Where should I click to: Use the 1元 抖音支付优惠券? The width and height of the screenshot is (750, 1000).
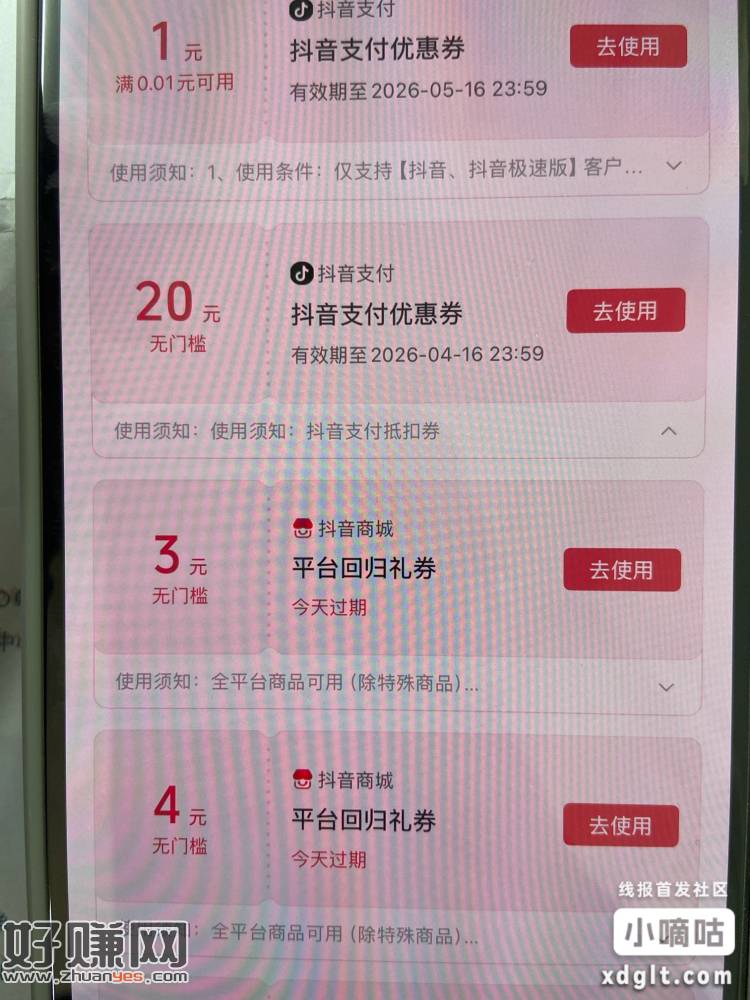(628, 47)
